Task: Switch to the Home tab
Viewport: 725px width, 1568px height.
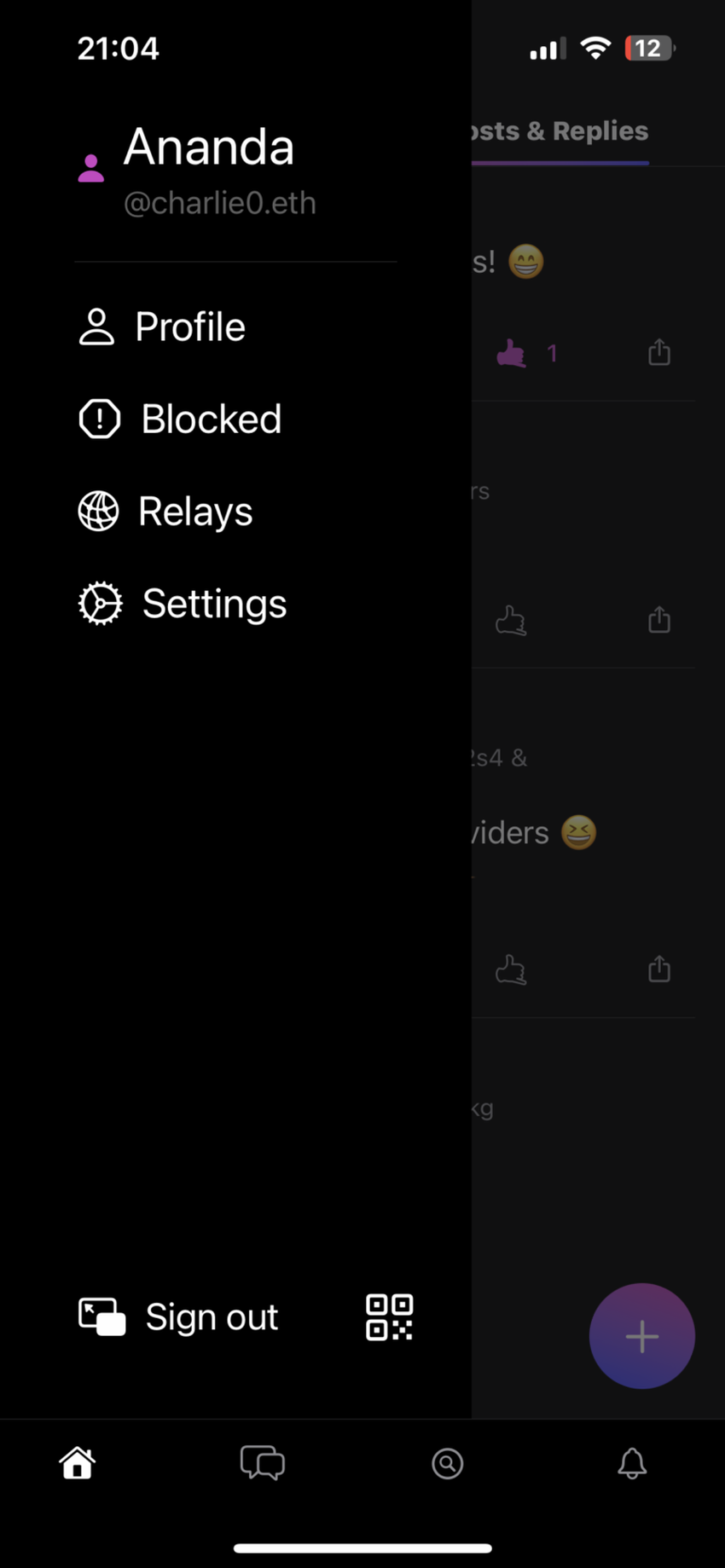Action: tap(78, 1463)
